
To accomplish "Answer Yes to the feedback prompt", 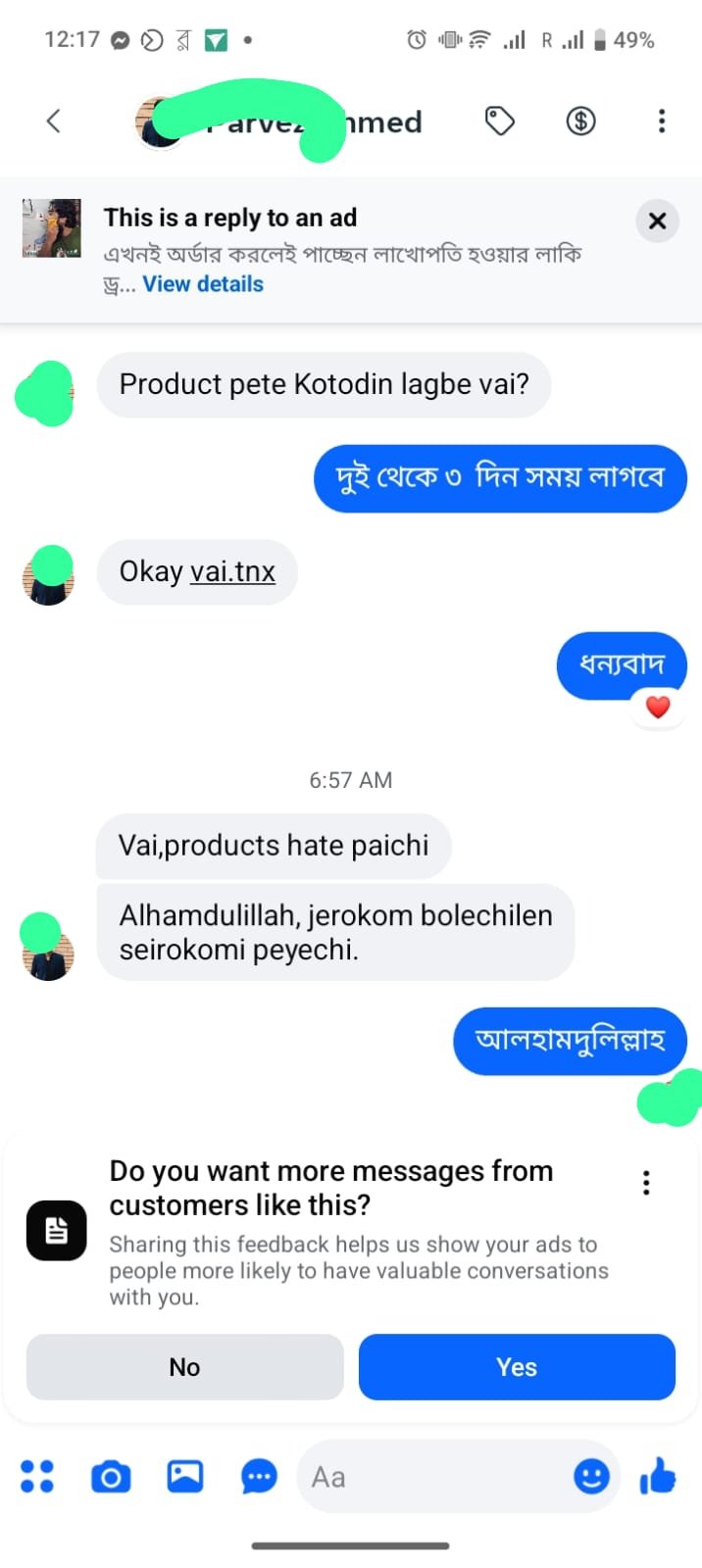I will (517, 1367).
